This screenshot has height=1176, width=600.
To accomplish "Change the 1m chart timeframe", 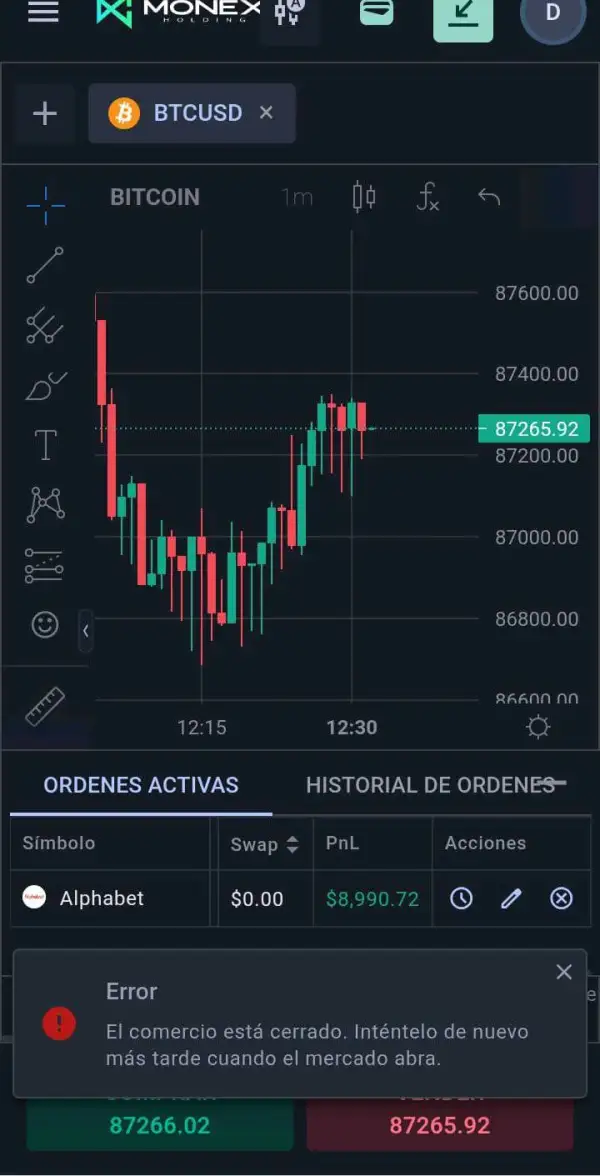I will 297,197.
